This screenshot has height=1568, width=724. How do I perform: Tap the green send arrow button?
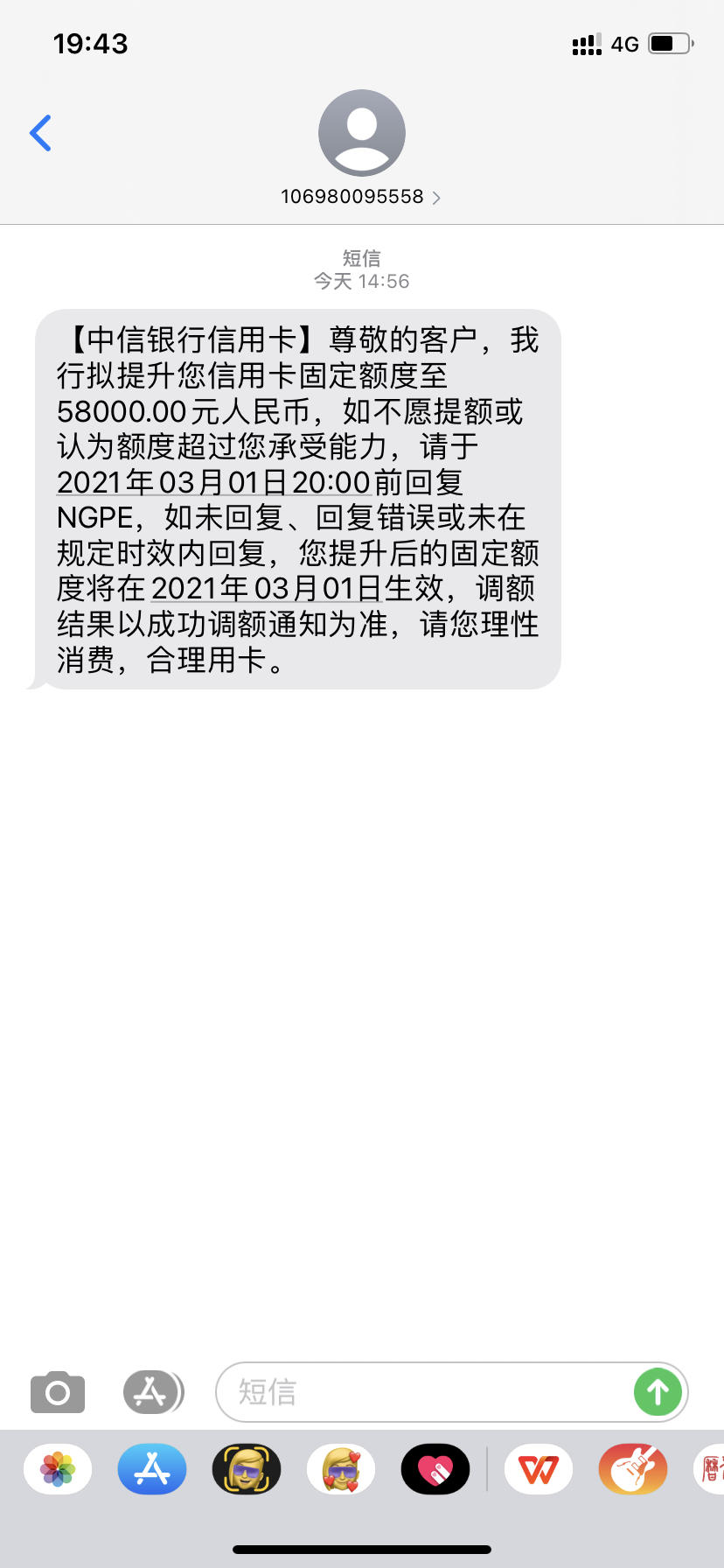(658, 1392)
